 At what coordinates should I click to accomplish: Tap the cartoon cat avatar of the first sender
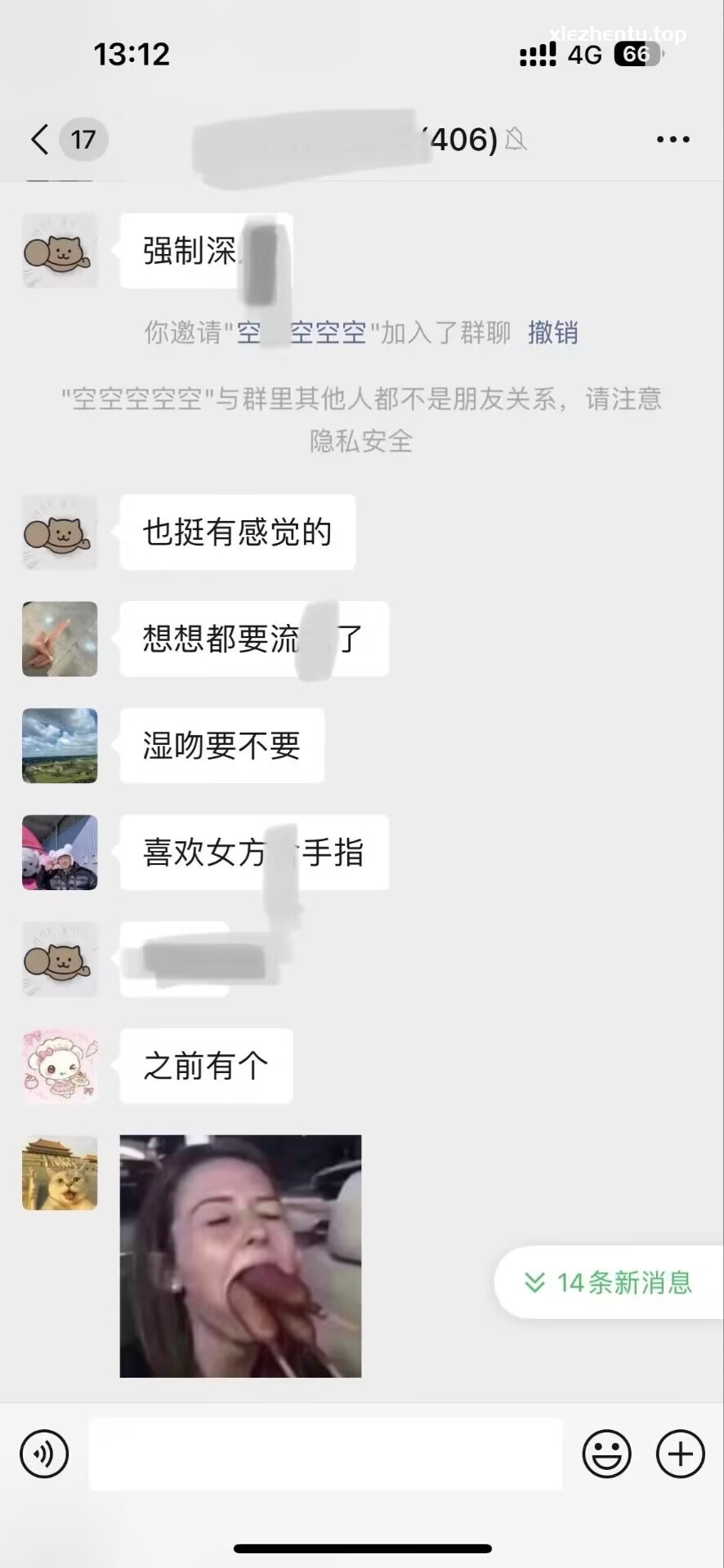tap(59, 251)
